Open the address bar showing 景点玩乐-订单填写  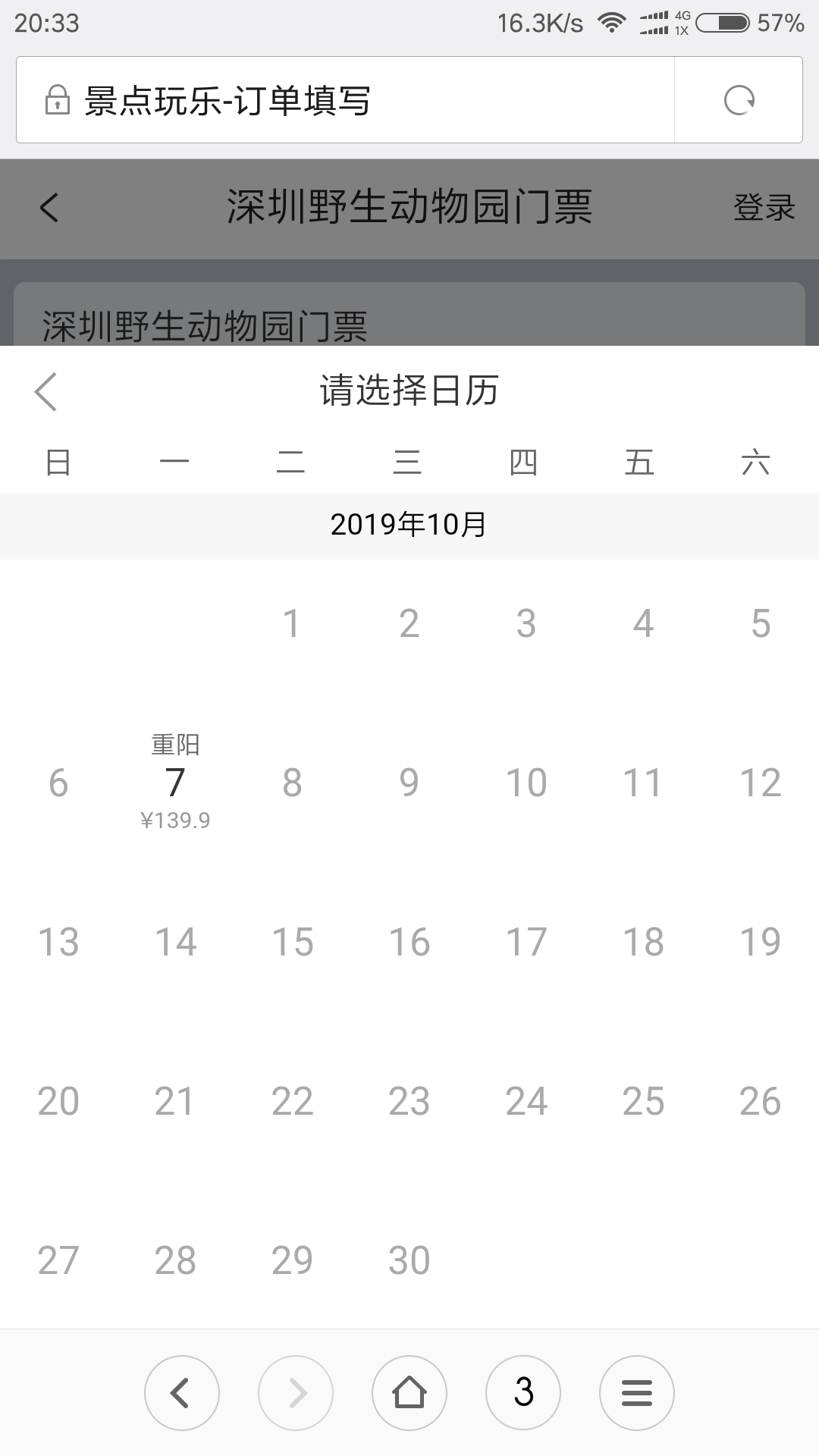click(x=345, y=100)
